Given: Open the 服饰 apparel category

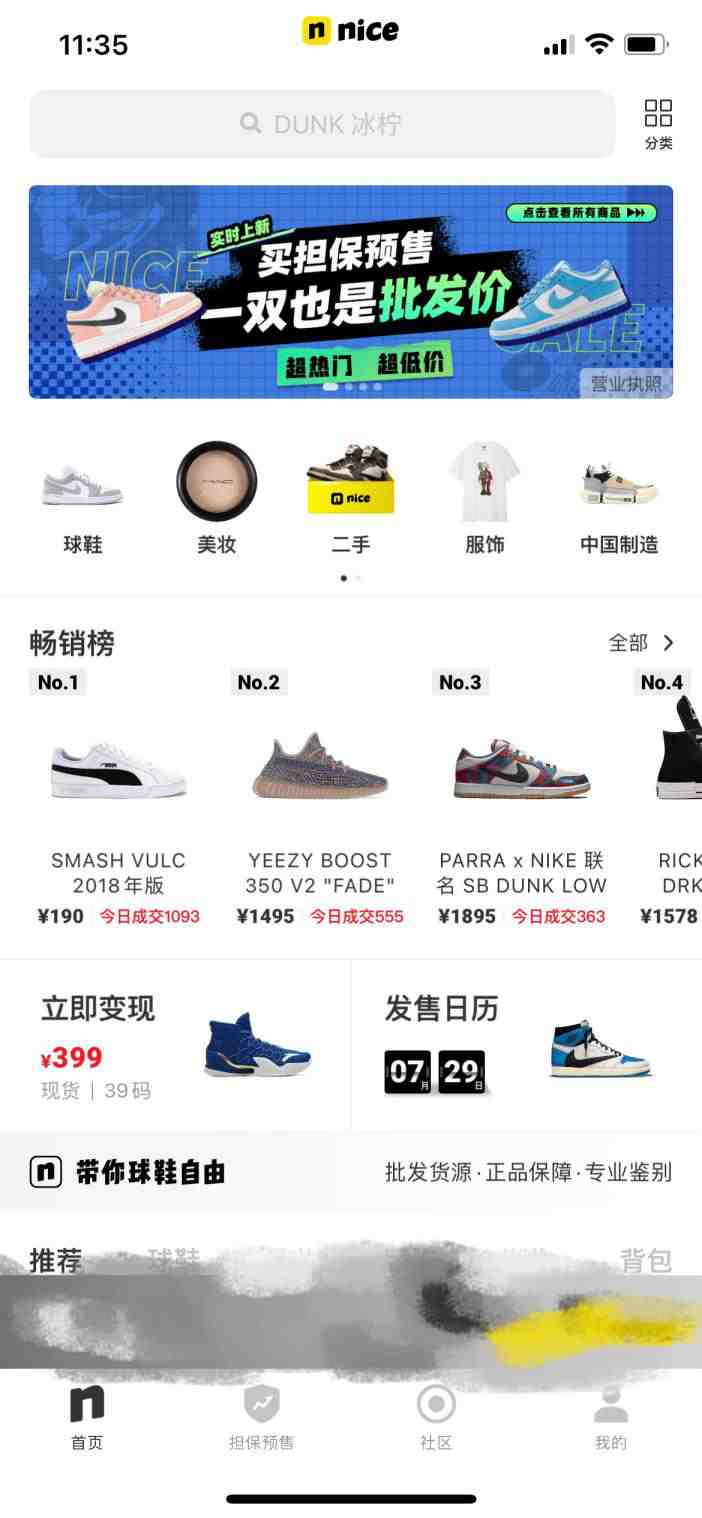Looking at the screenshot, I should coord(484,500).
